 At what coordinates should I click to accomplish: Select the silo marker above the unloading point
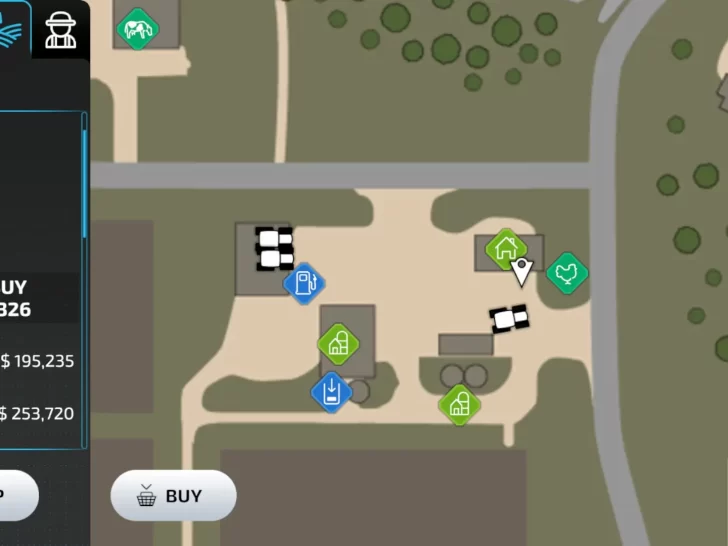(x=338, y=344)
